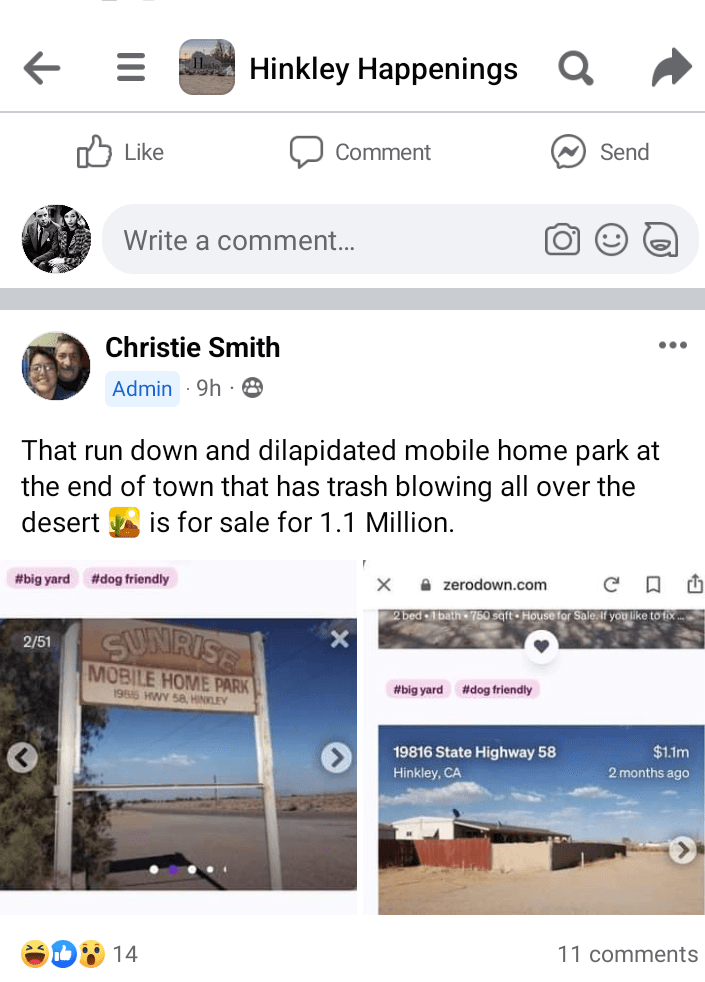705x982 pixels.
Task: Attach a photo to the comment
Action: (562, 240)
